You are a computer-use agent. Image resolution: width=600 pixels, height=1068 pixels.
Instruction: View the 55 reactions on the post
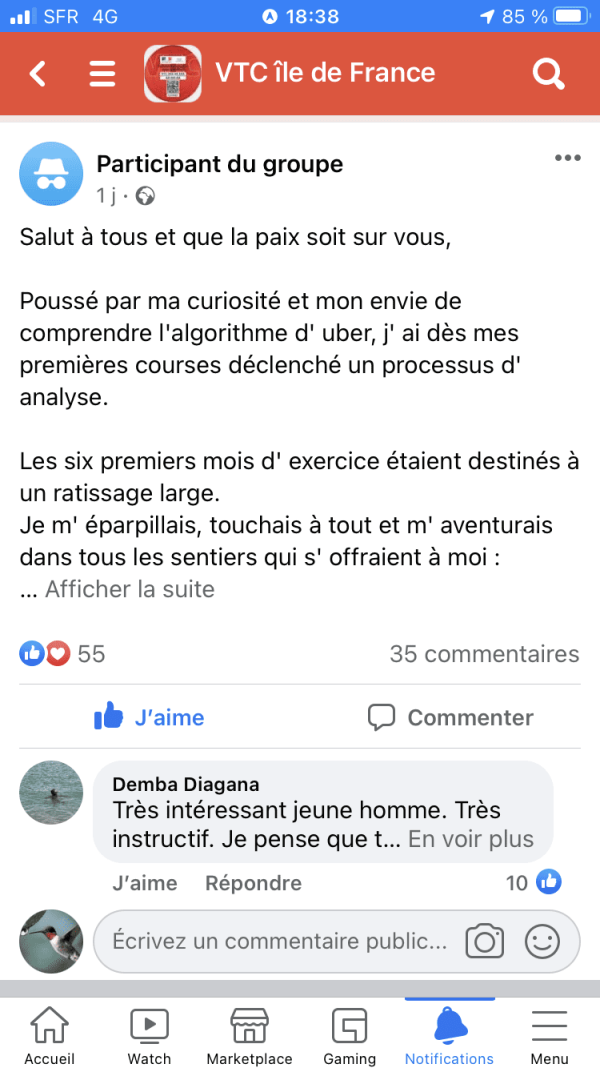[63, 654]
